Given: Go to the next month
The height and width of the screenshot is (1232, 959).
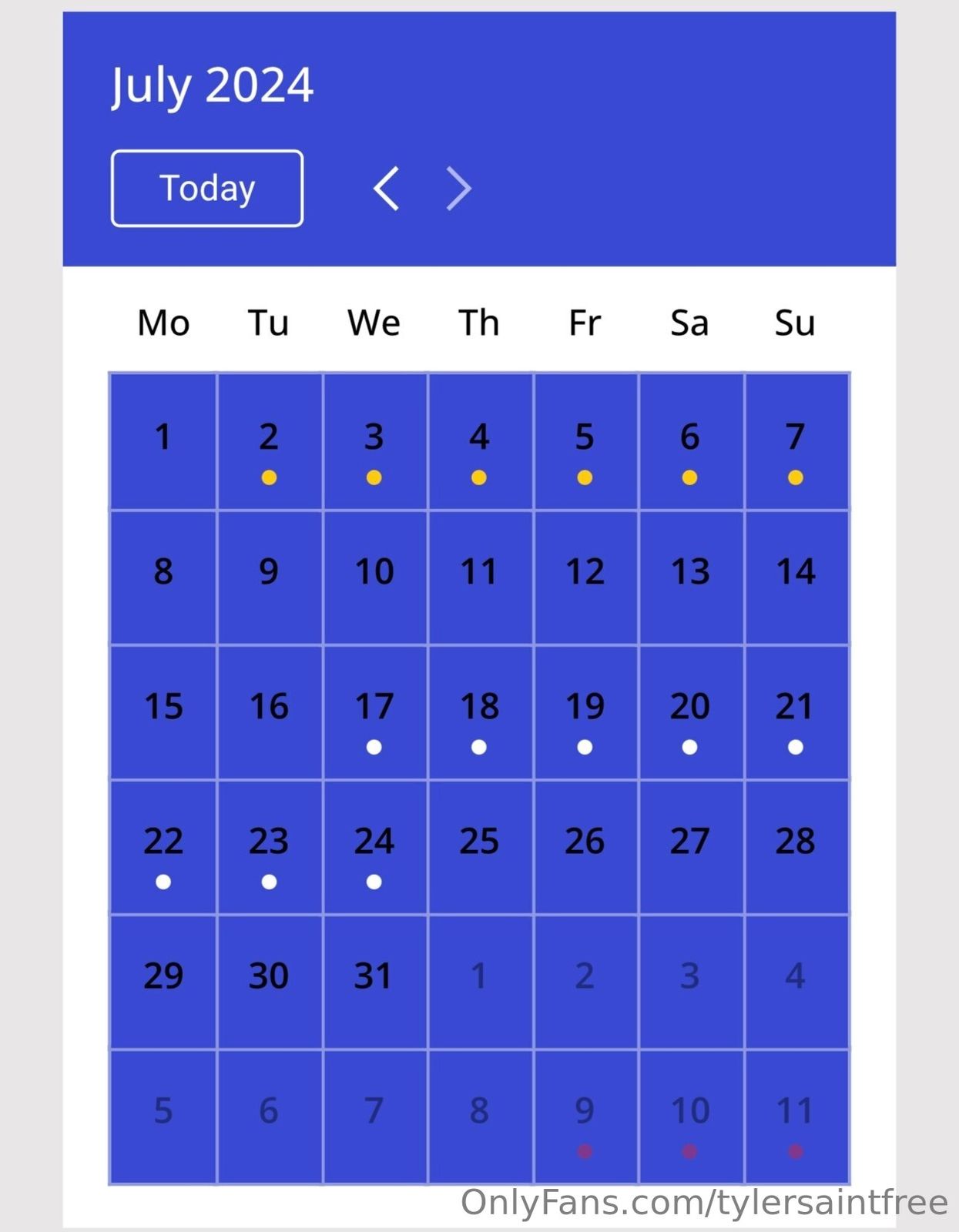Looking at the screenshot, I should point(459,189).
